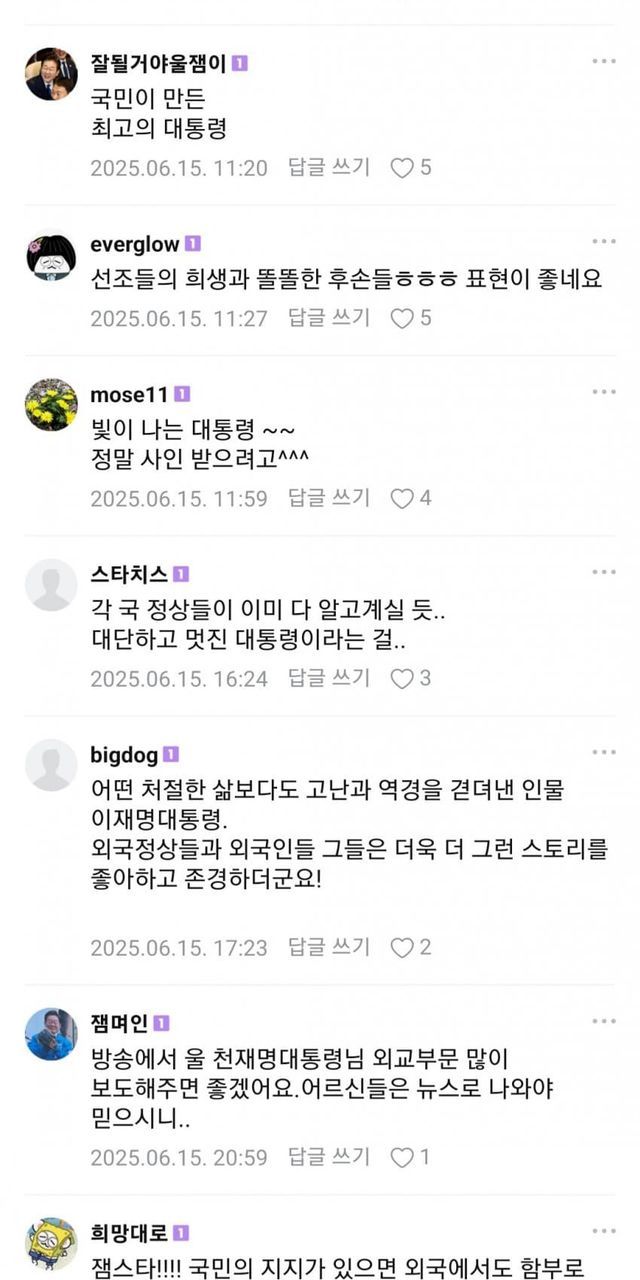The image size is (640, 1280).
Task: Like everglow's comment
Action: tap(410, 318)
